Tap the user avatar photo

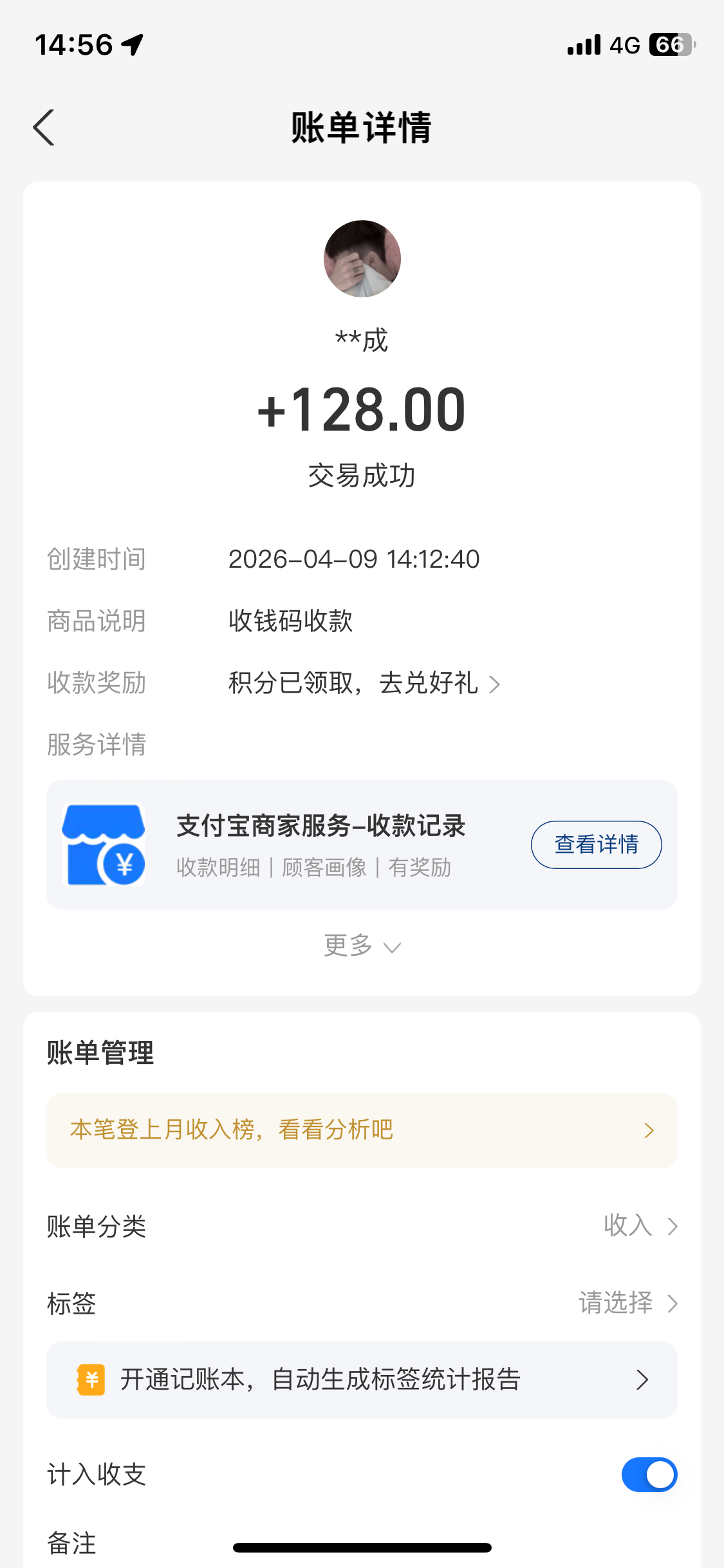362,259
